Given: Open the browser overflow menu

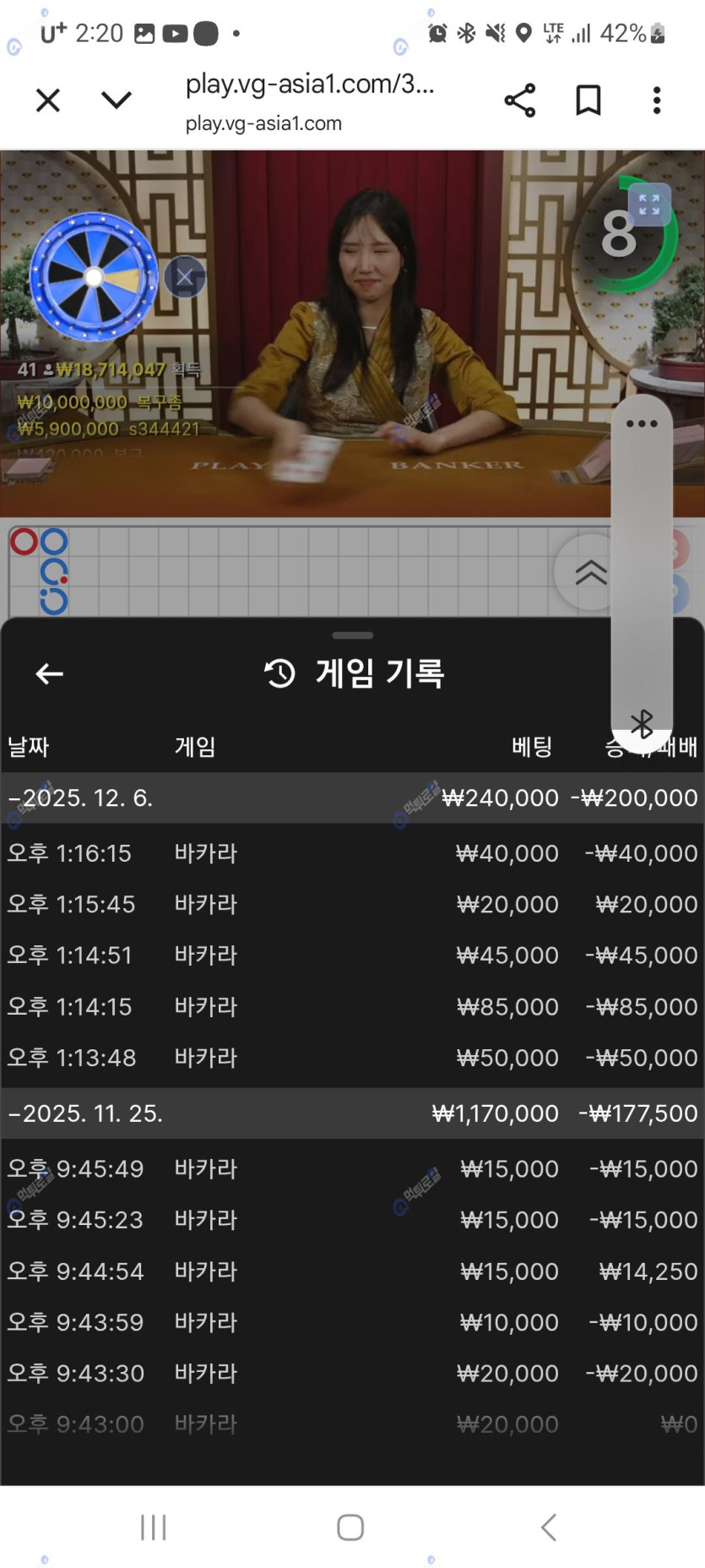Looking at the screenshot, I should [657, 101].
